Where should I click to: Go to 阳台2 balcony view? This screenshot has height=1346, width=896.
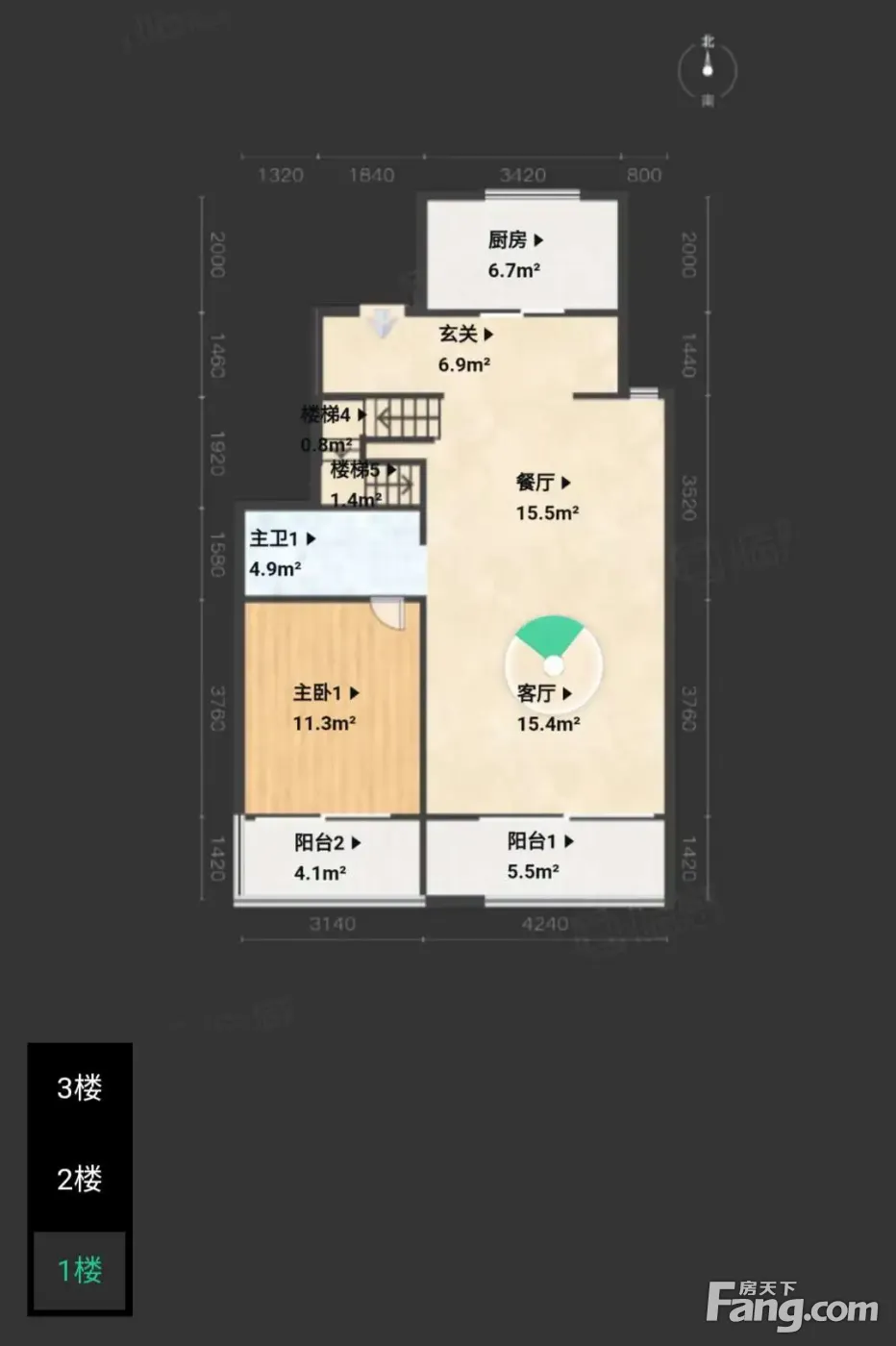click(328, 843)
